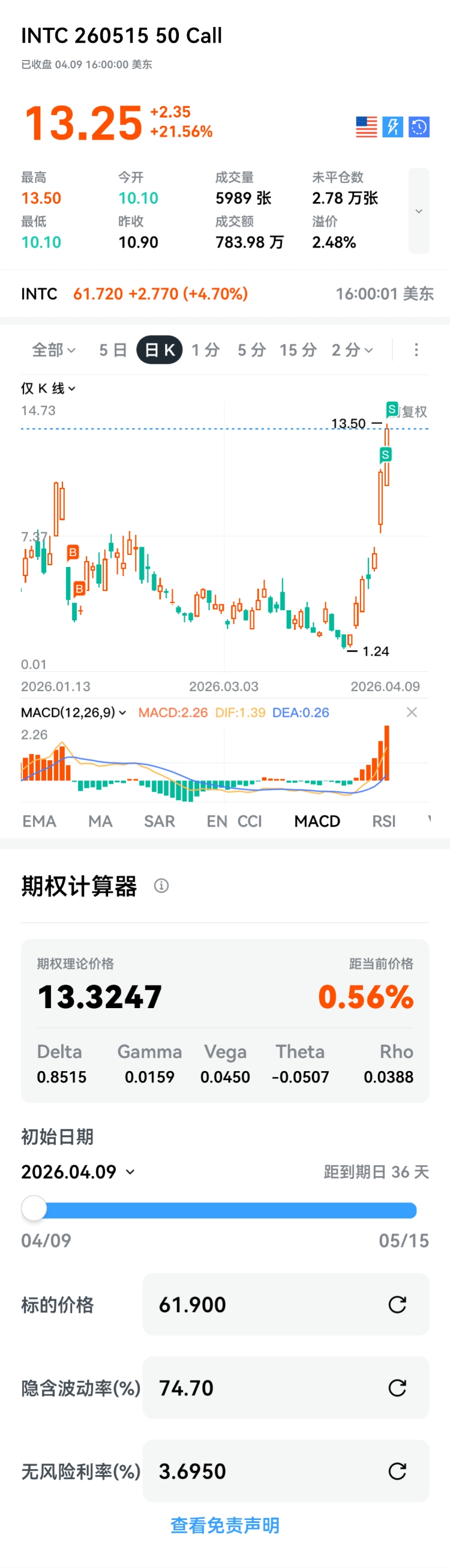Viewport: 450px width, 1568px height.
Task: Select the 15分 chart interval
Action: point(298,350)
